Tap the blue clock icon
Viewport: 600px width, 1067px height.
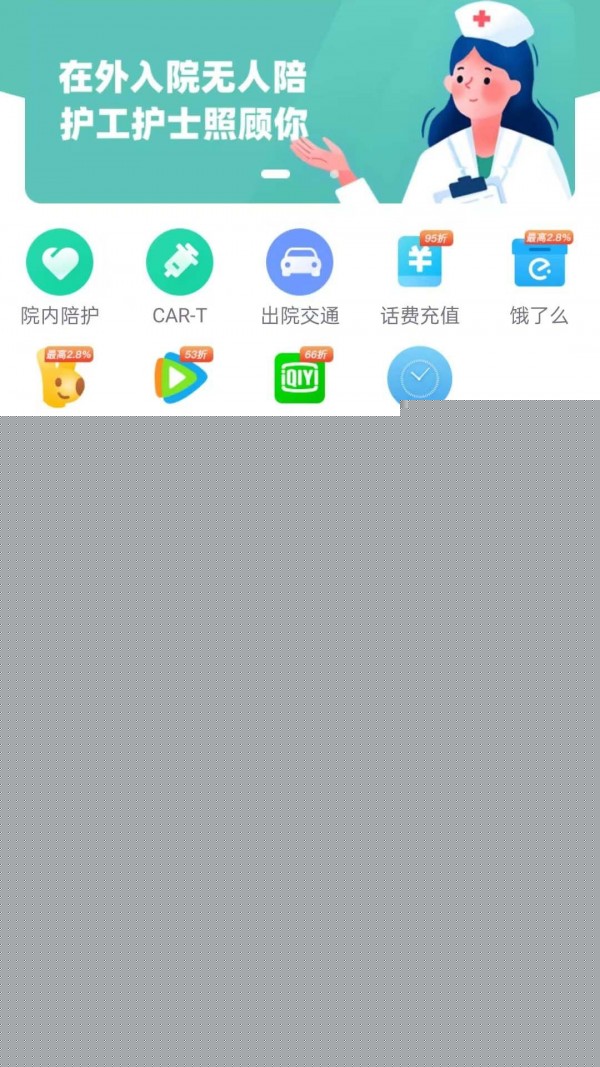420,378
